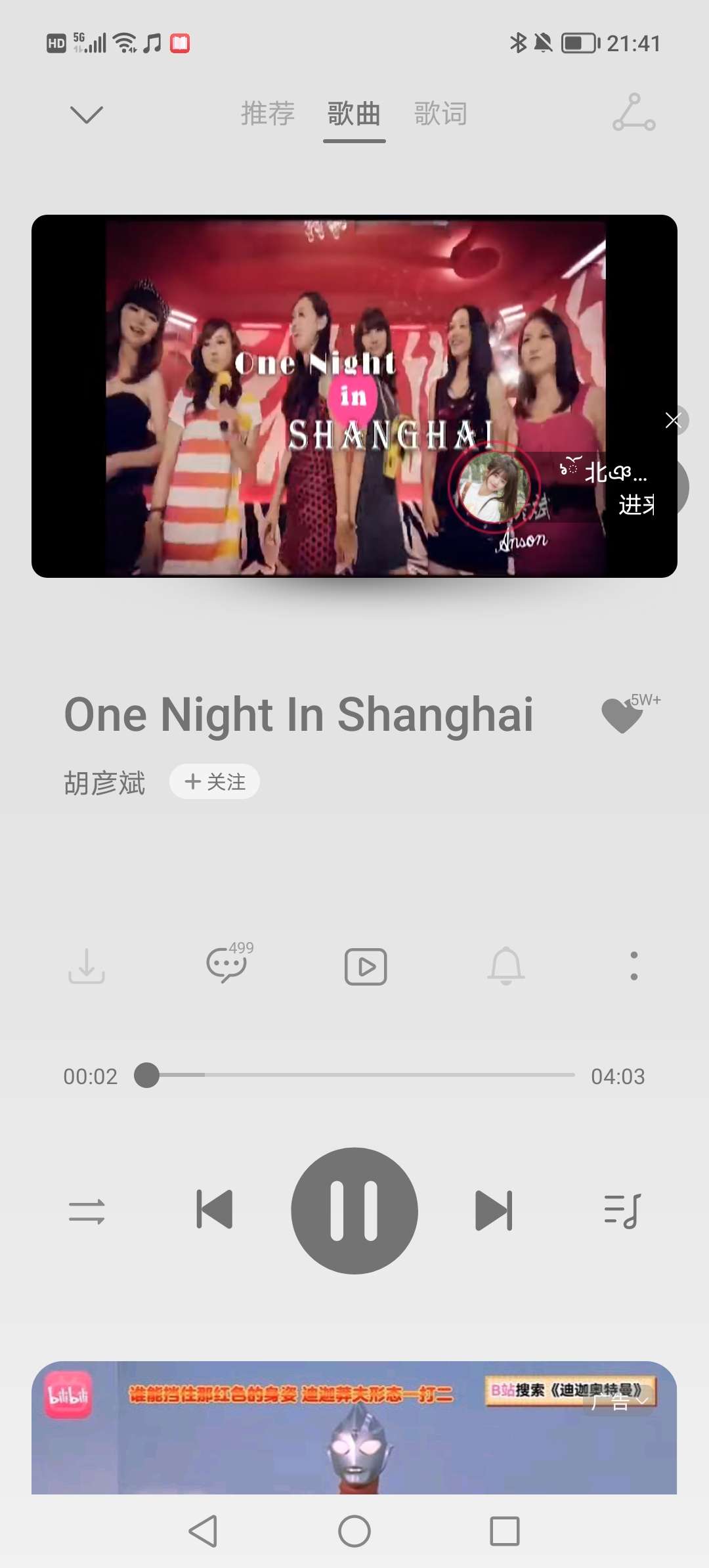Open the share icon in top bar
The height and width of the screenshot is (1568, 709).
point(634,112)
